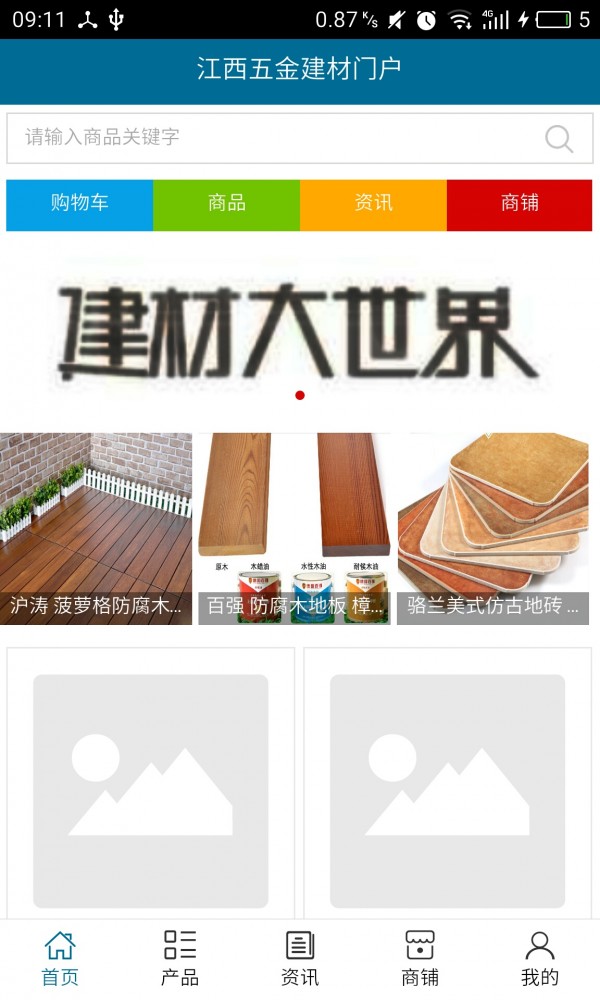Switch to the 产品 tab

click(x=180, y=958)
